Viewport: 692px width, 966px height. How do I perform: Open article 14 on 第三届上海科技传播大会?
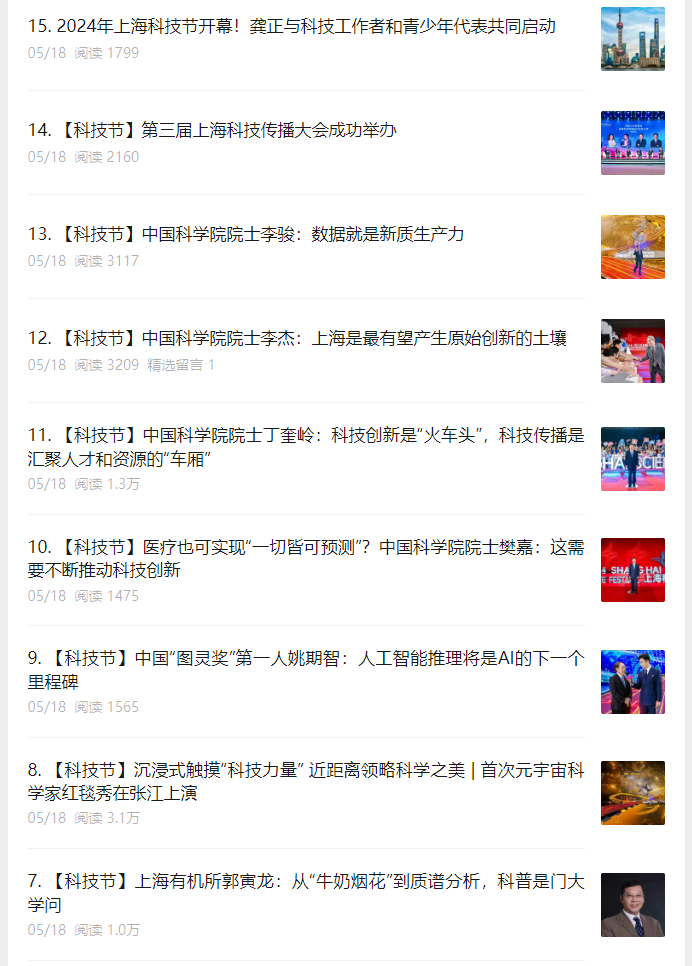tap(212, 131)
